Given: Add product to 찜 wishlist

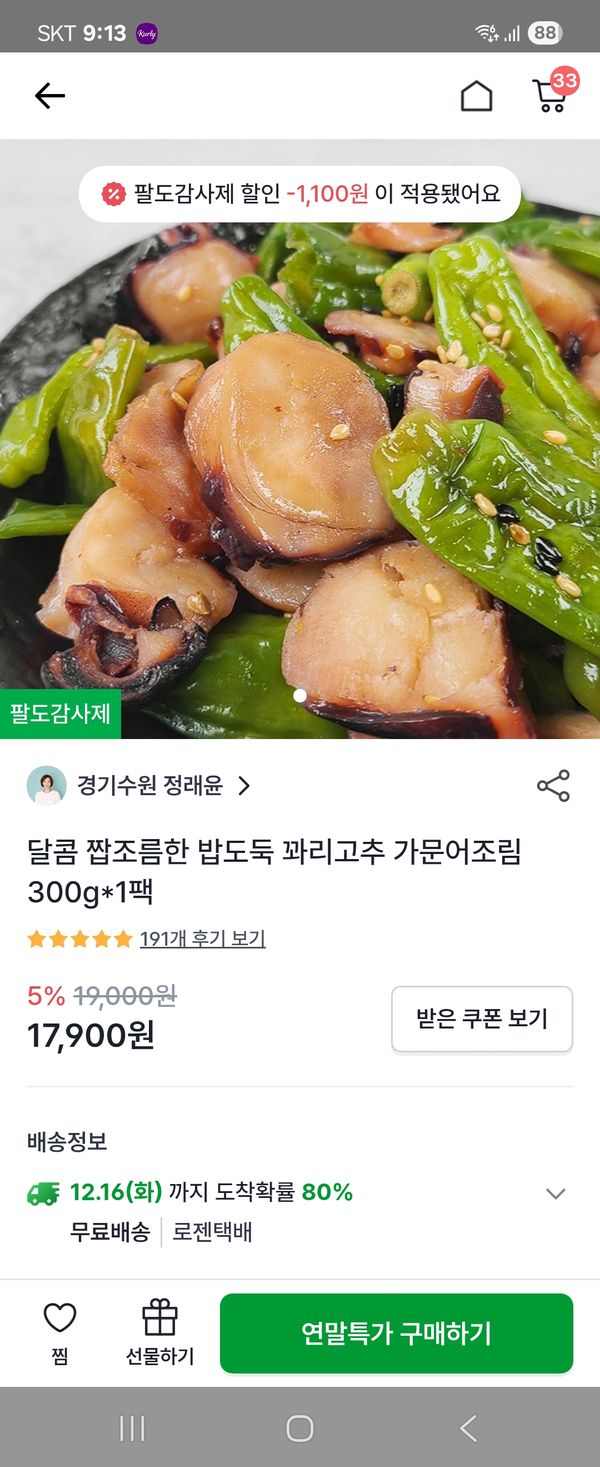Looking at the screenshot, I should click(60, 1333).
